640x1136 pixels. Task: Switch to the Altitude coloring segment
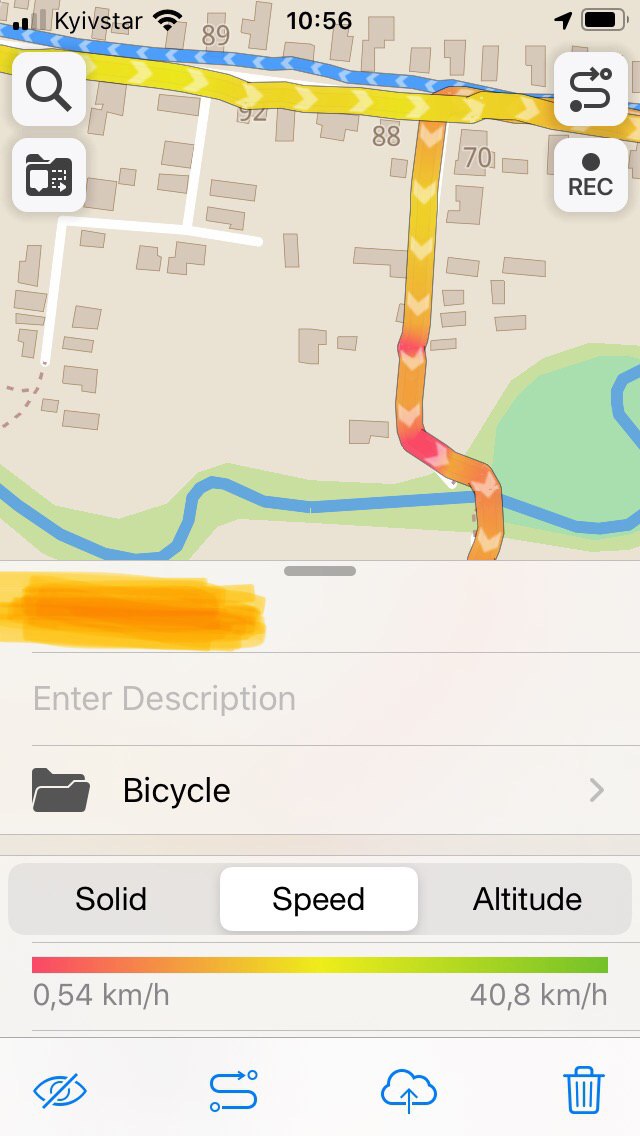click(x=527, y=899)
